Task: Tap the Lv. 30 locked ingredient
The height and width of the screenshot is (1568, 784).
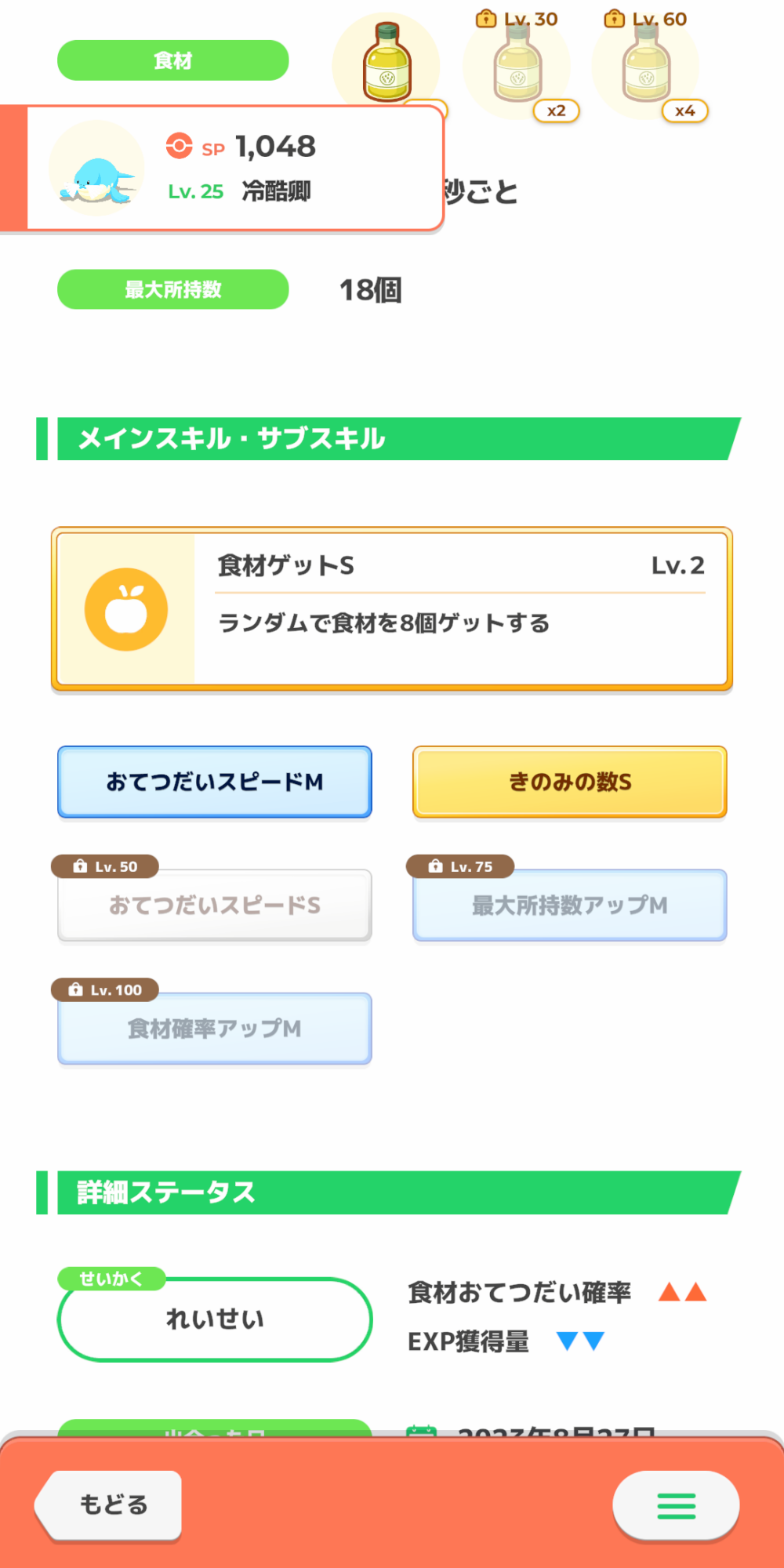Action: tap(517, 66)
